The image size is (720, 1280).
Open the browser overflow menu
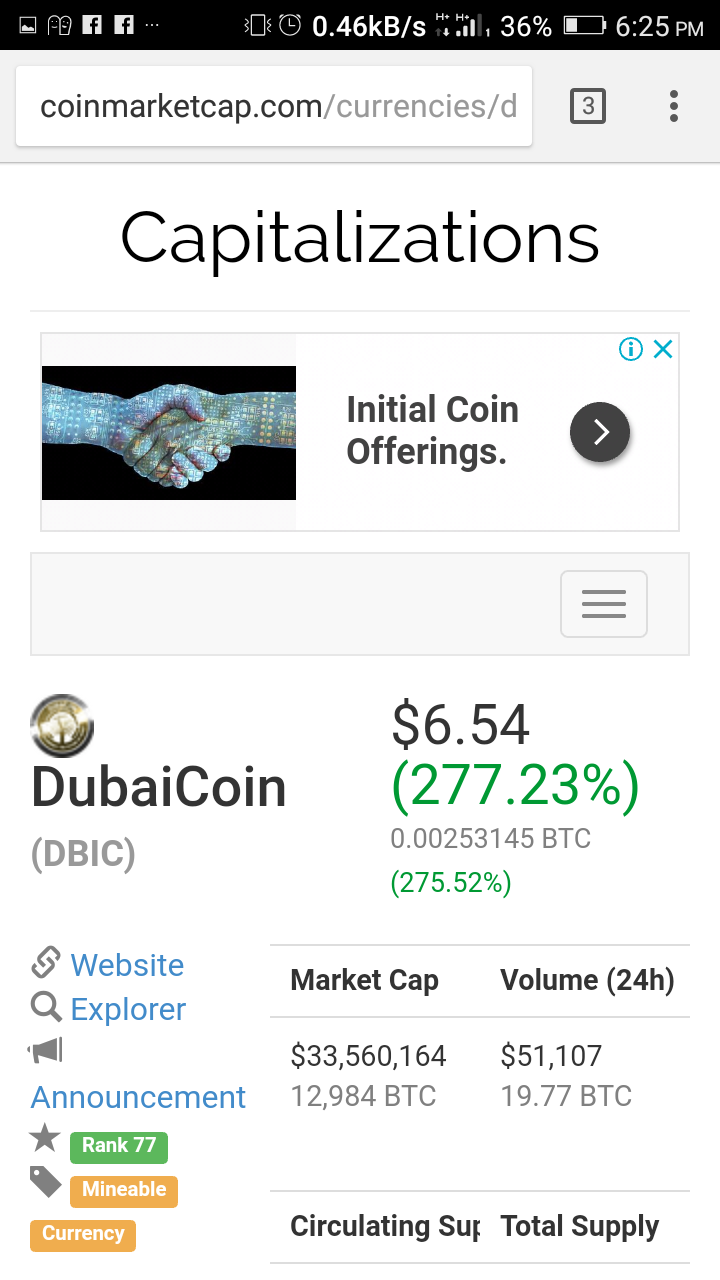[674, 106]
